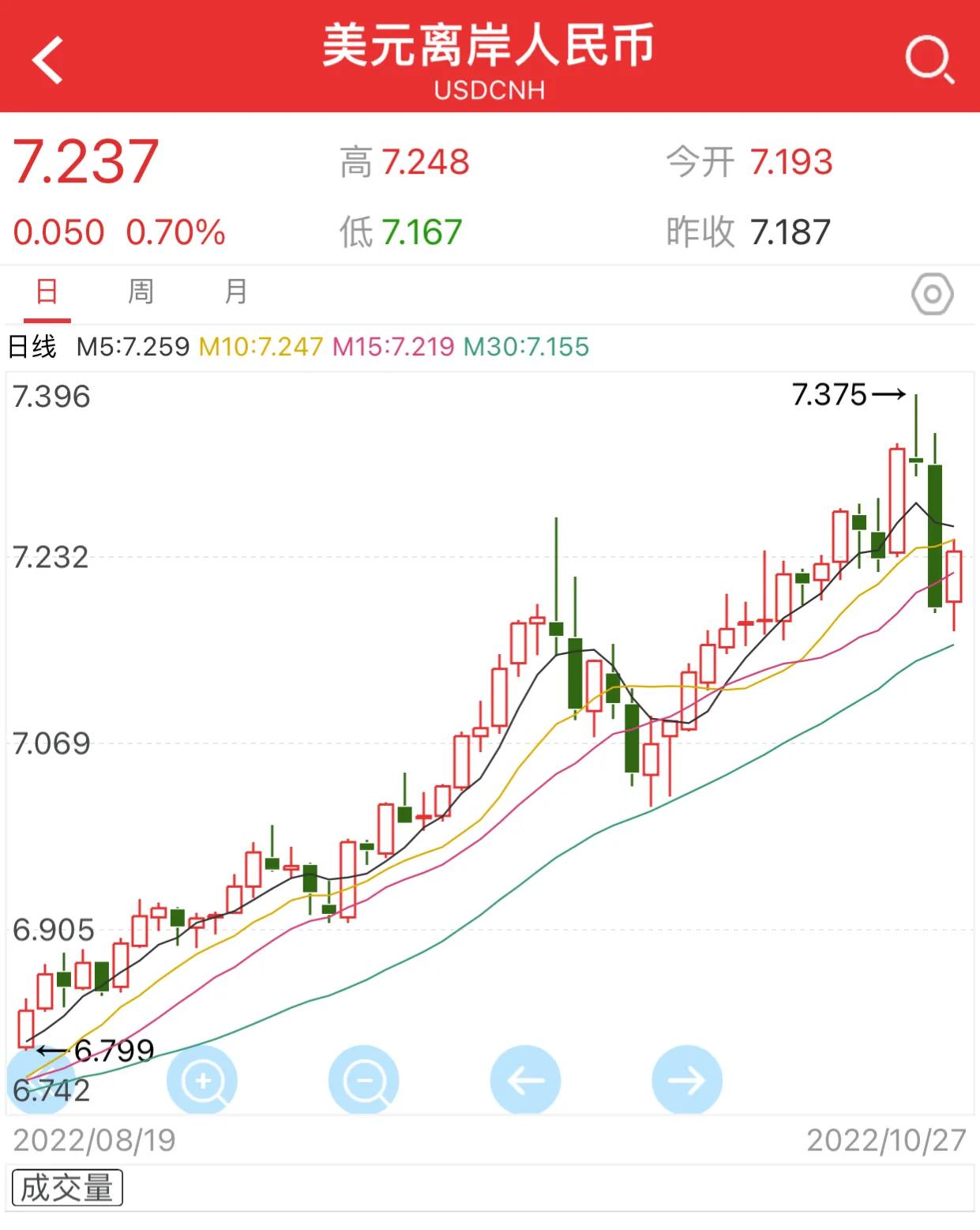The height and width of the screenshot is (1230, 980).
Task: Move the chart left with arrow button
Action: pyautogui.click(x=525, y=1080)
